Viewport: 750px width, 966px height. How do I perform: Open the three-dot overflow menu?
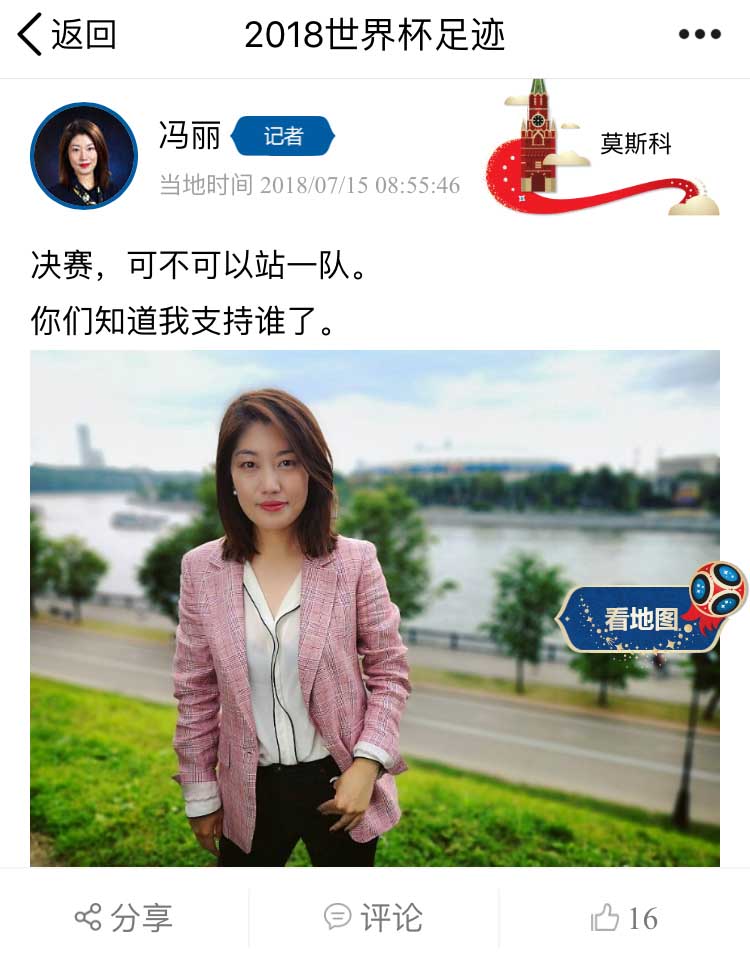point(699,35)
